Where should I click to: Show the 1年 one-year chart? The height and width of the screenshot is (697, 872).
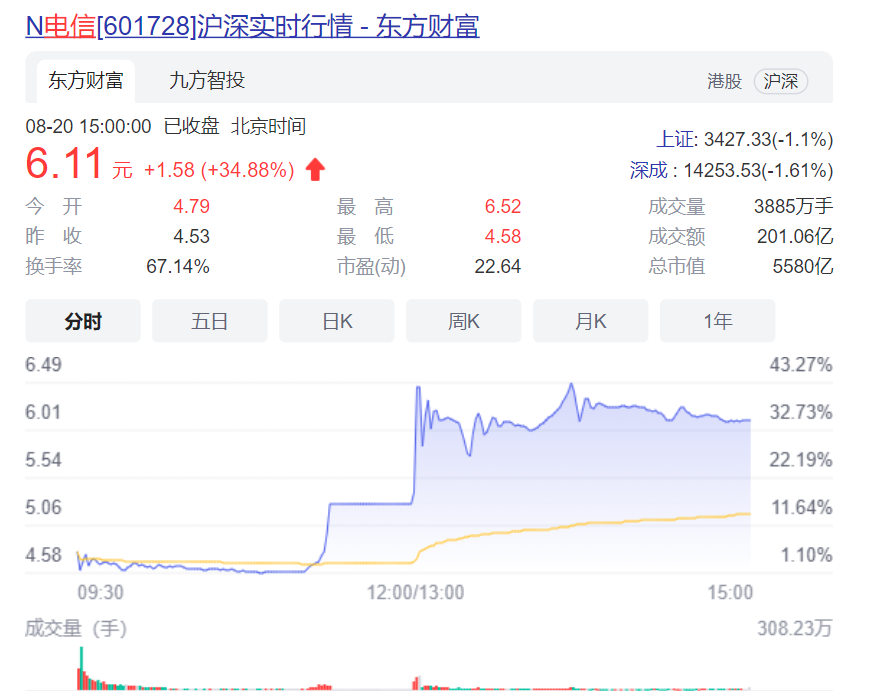click(718, 321)
